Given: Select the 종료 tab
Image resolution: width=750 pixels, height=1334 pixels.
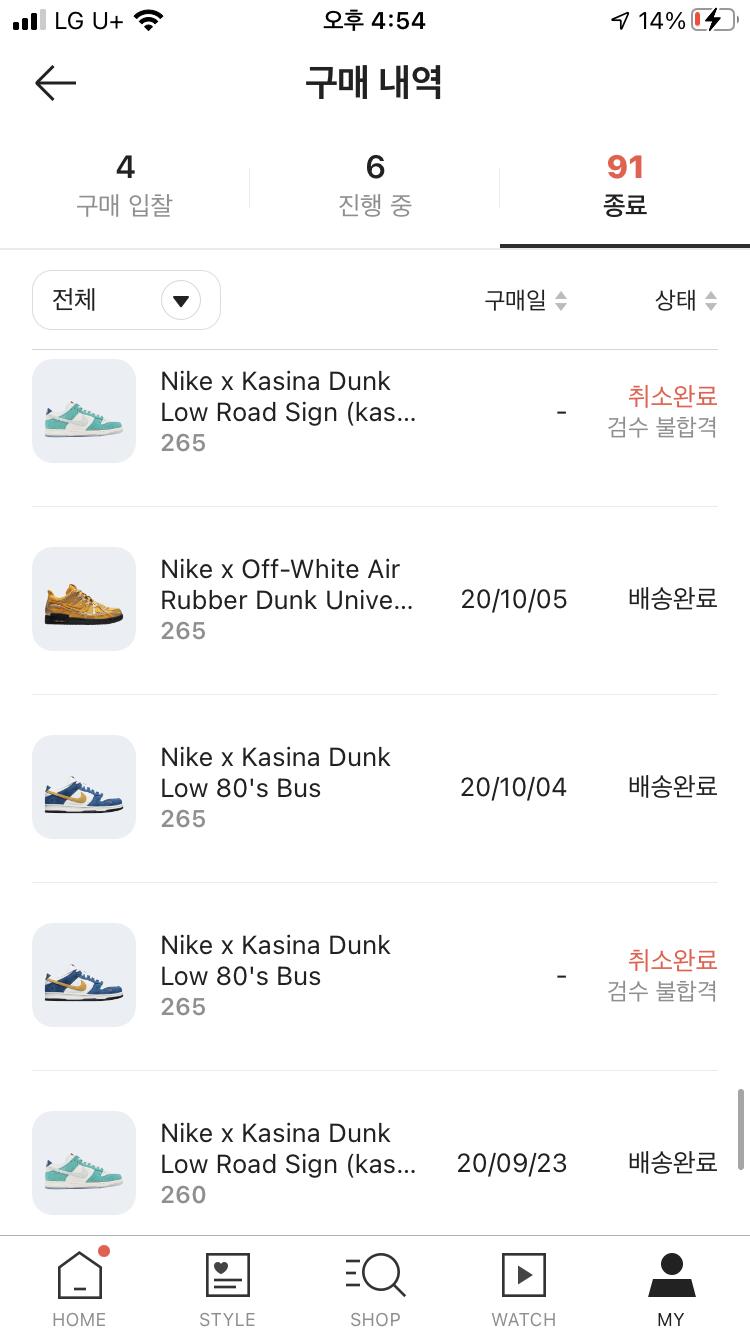Looking at the screenshot, I should point(625,185).
